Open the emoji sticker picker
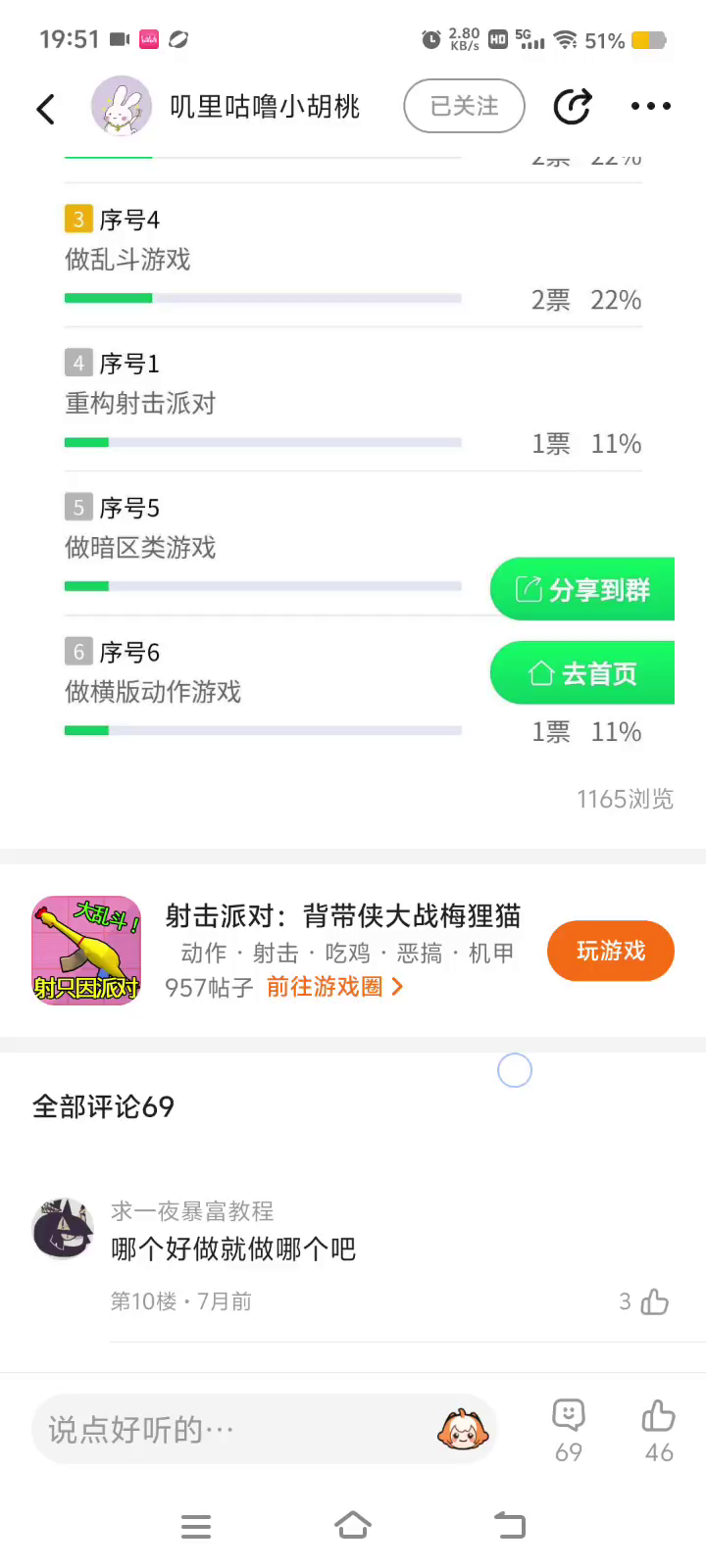Viewport: 706px width, 1568px height. 463,1430
